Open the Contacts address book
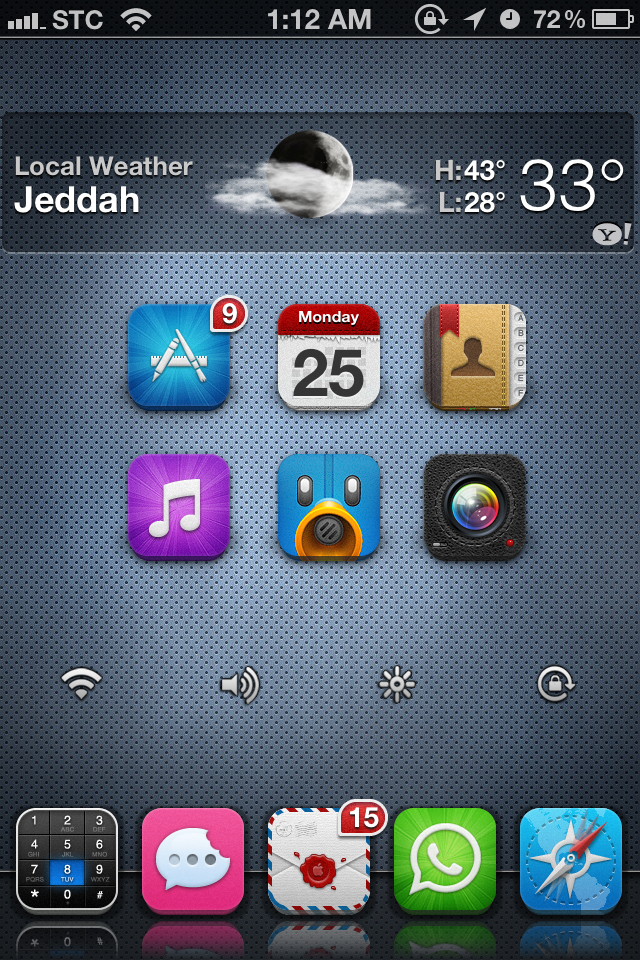 pos(475,356)
